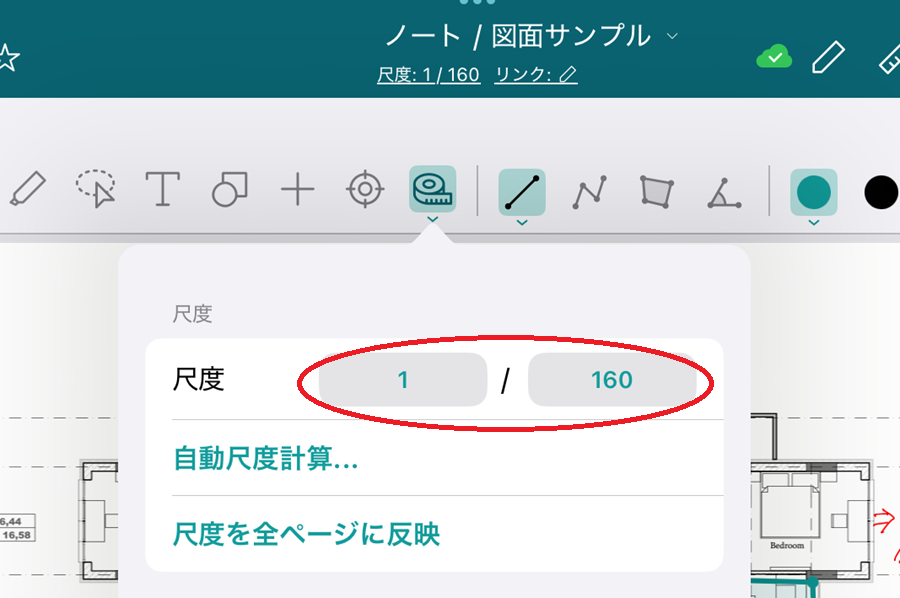The height and width of the screenshot is (598, 900).
Task: Edit the リンク field in the header
Action: 536,75
